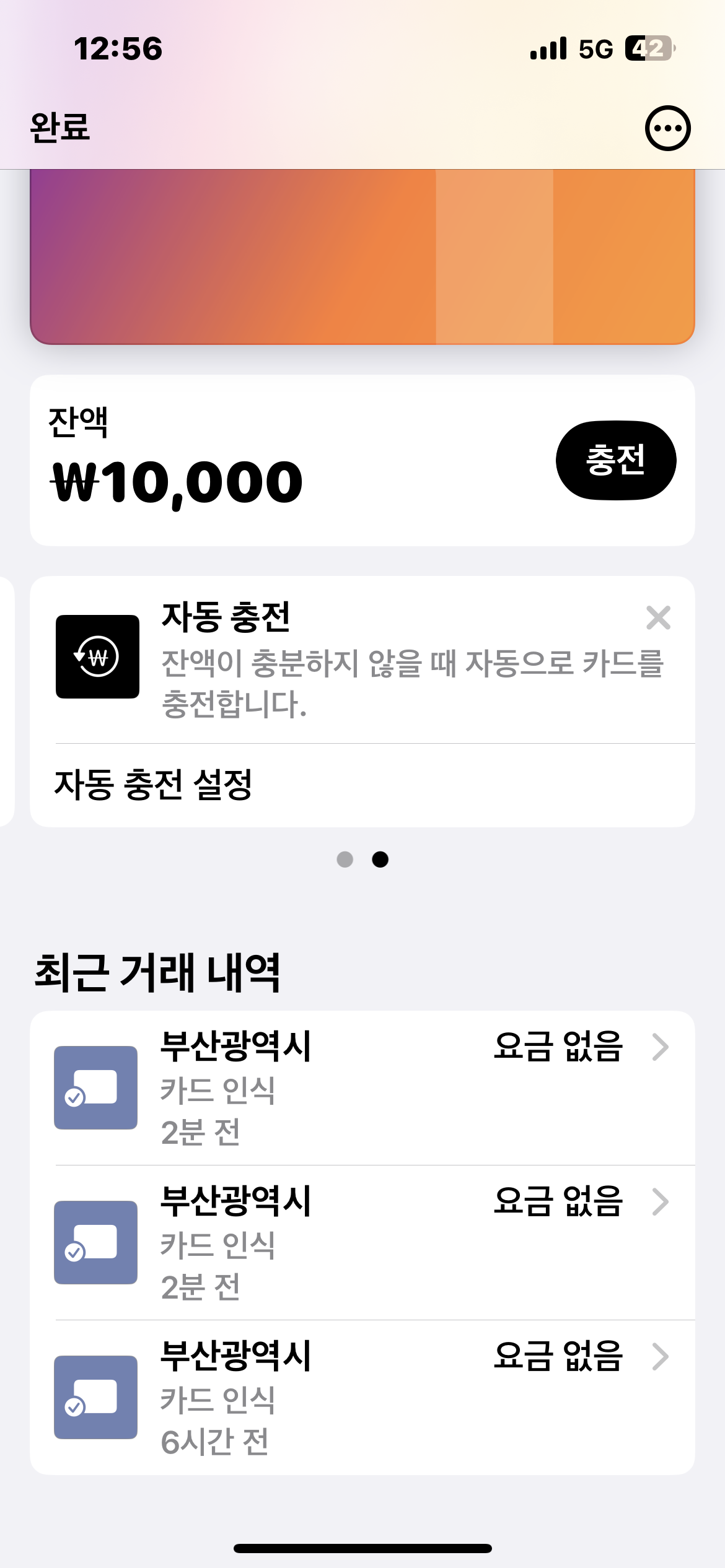
Task: Open 자동 충전 설정
Action: [154, 785]
